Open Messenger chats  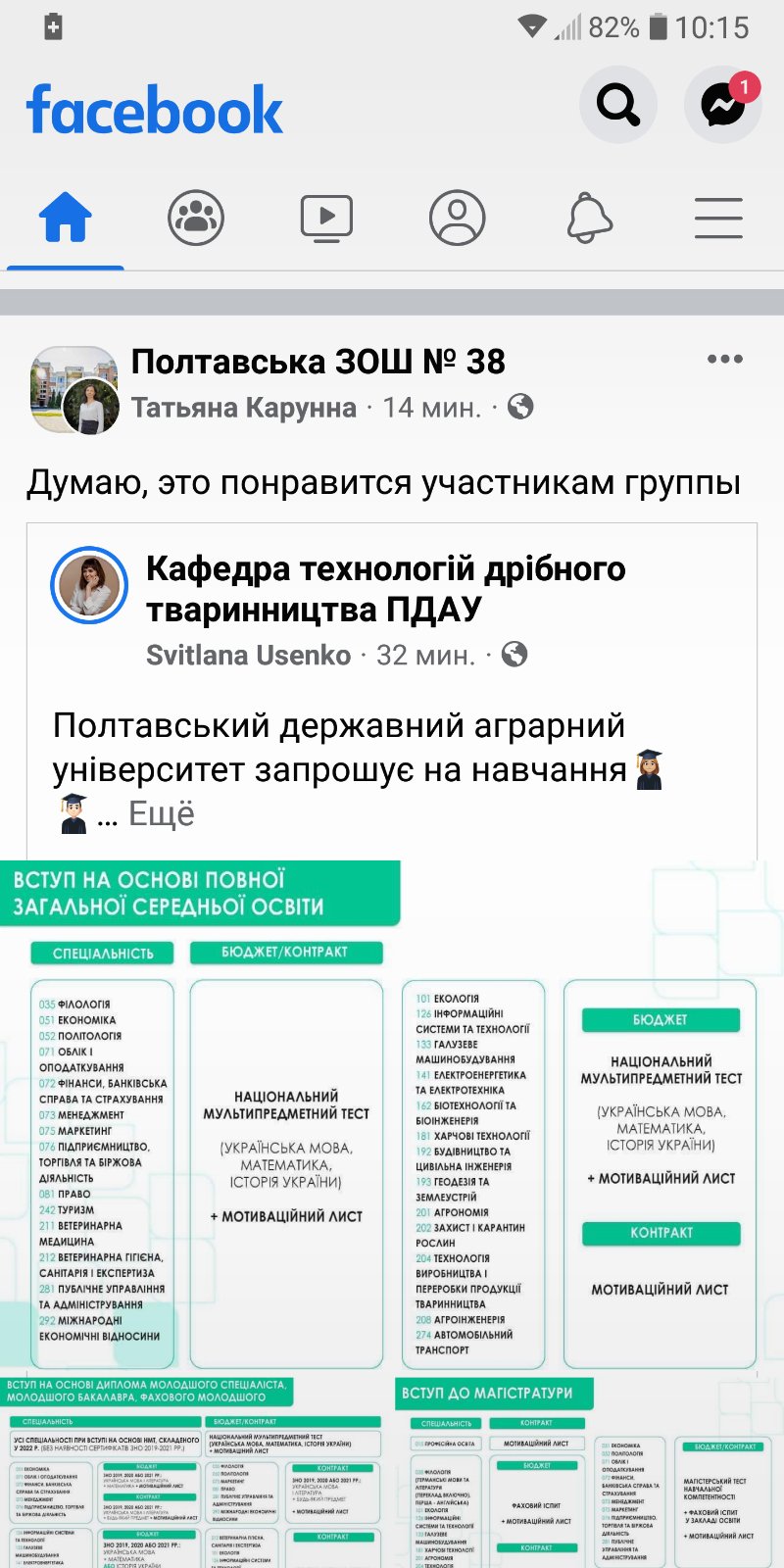pyautogui.click(x=723, y=104)
